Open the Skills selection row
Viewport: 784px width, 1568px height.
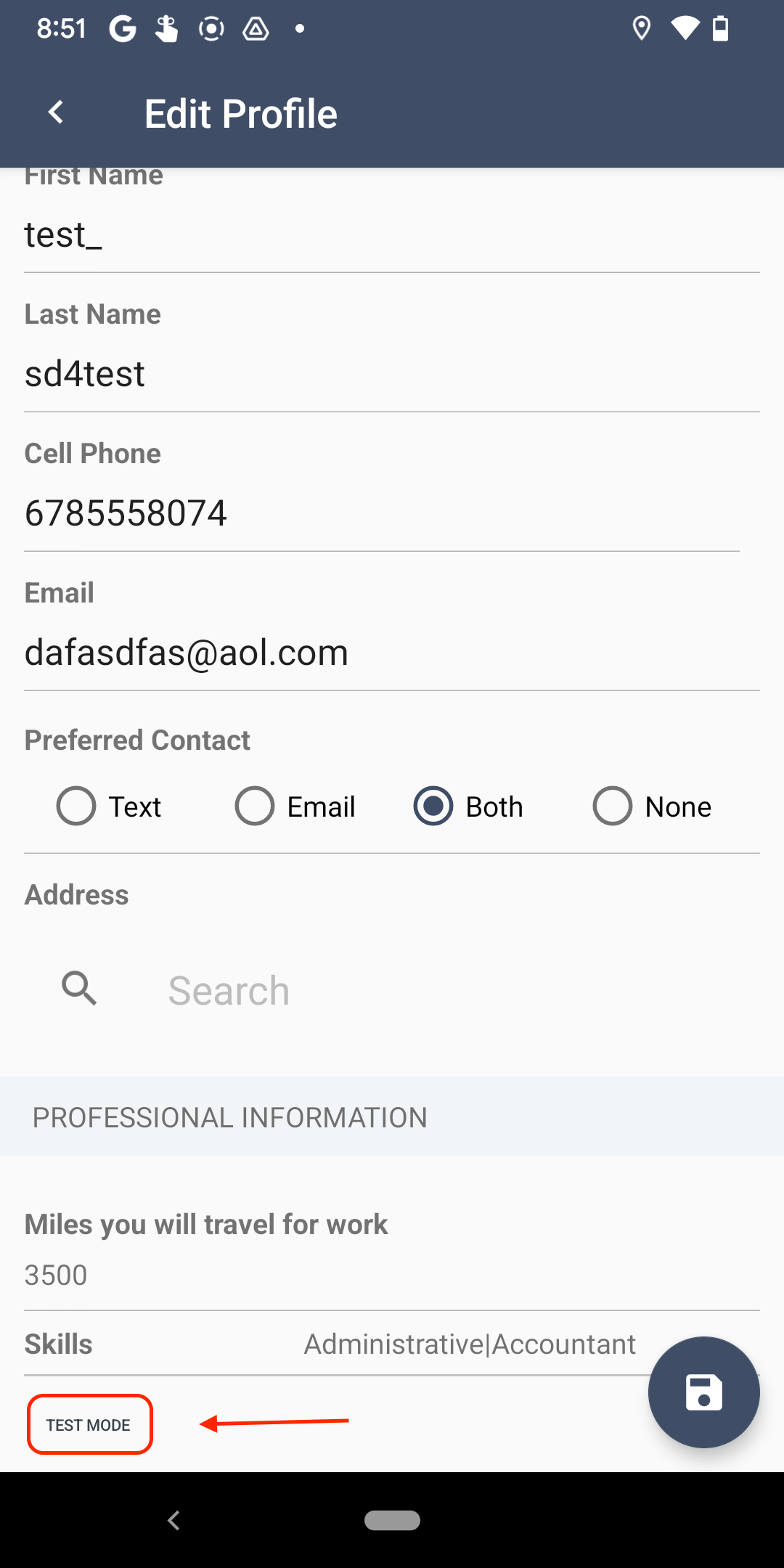click(x=334, y=1344)
